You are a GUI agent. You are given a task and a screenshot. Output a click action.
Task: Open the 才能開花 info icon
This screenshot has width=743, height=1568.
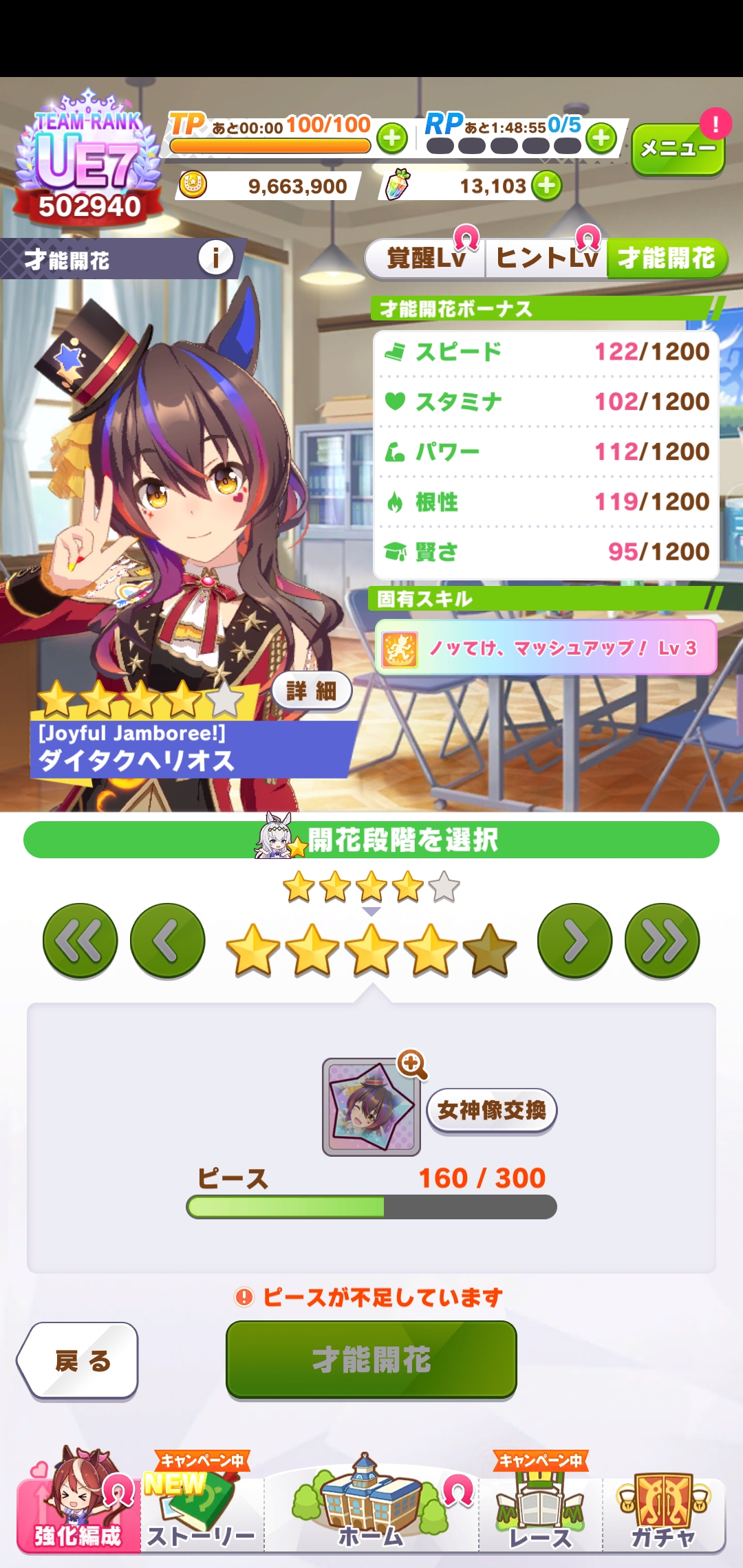[x=215, y=259]
